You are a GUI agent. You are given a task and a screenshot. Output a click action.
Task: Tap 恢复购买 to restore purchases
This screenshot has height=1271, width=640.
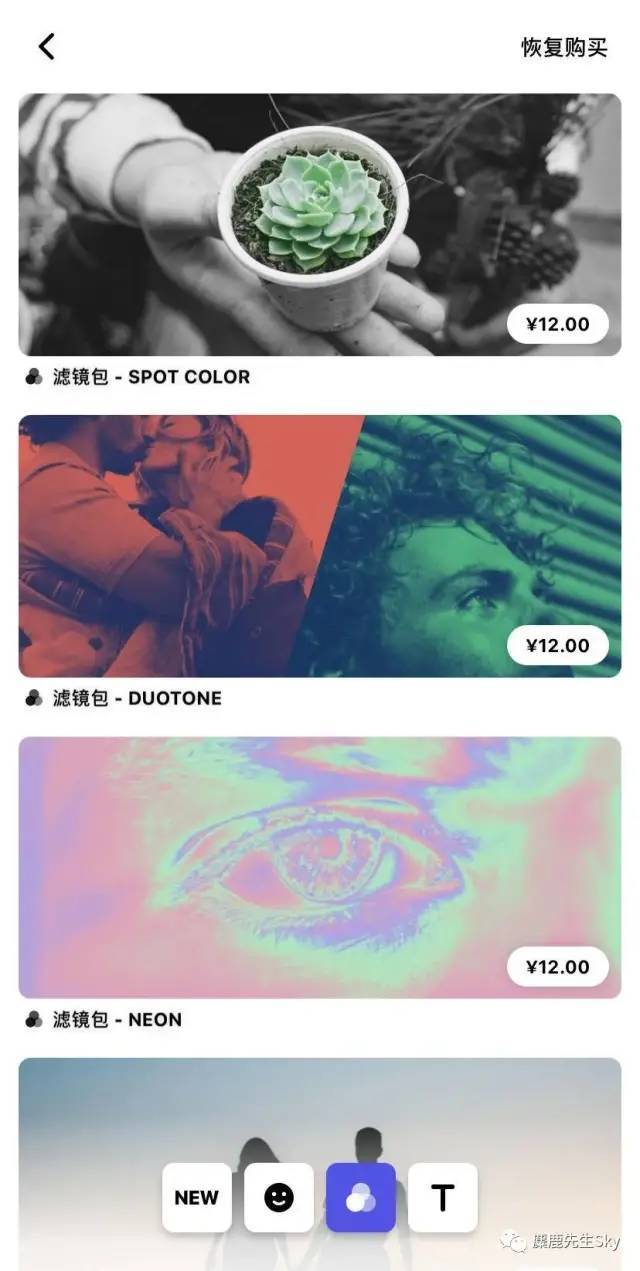[x=564, y=47]
